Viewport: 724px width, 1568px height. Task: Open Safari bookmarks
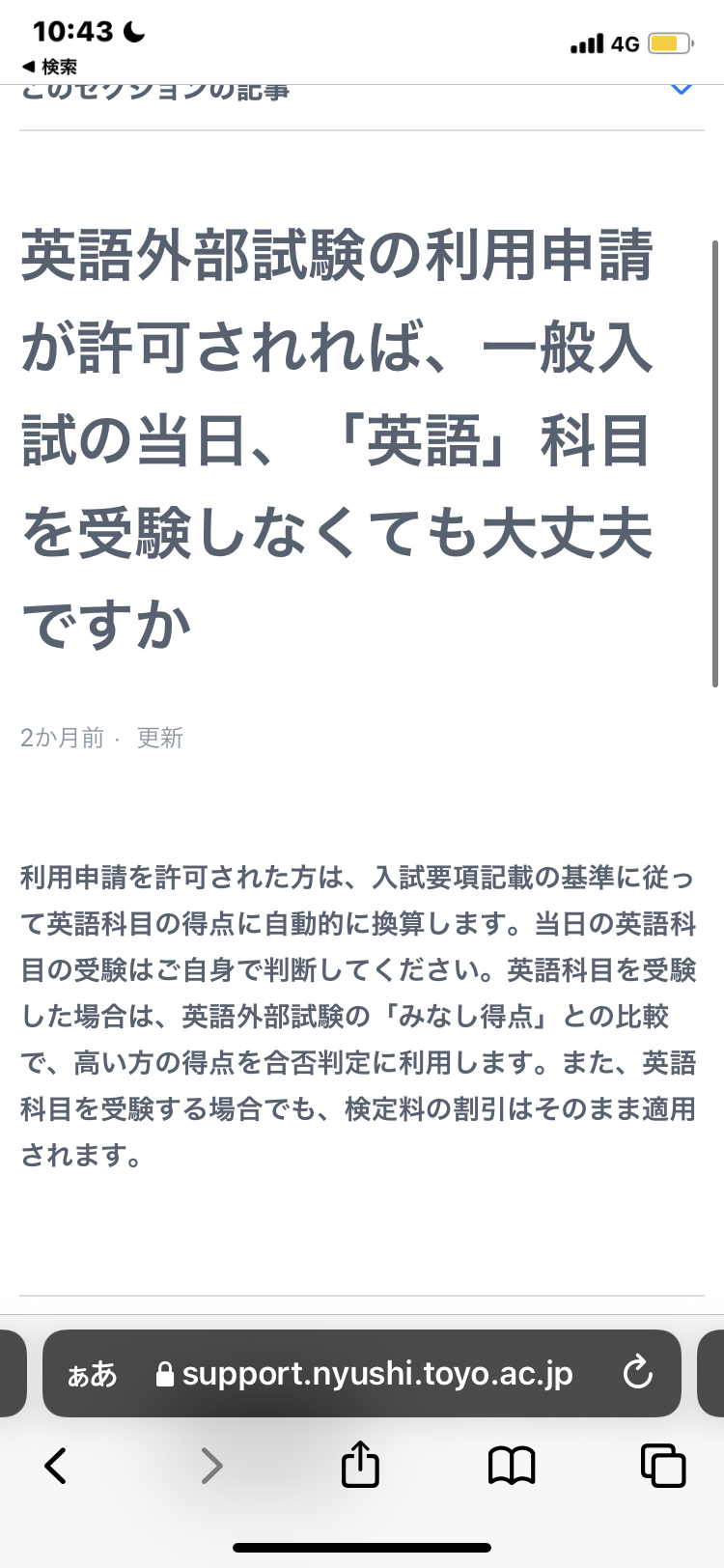pyautogui.click(x=512, y=1466)
